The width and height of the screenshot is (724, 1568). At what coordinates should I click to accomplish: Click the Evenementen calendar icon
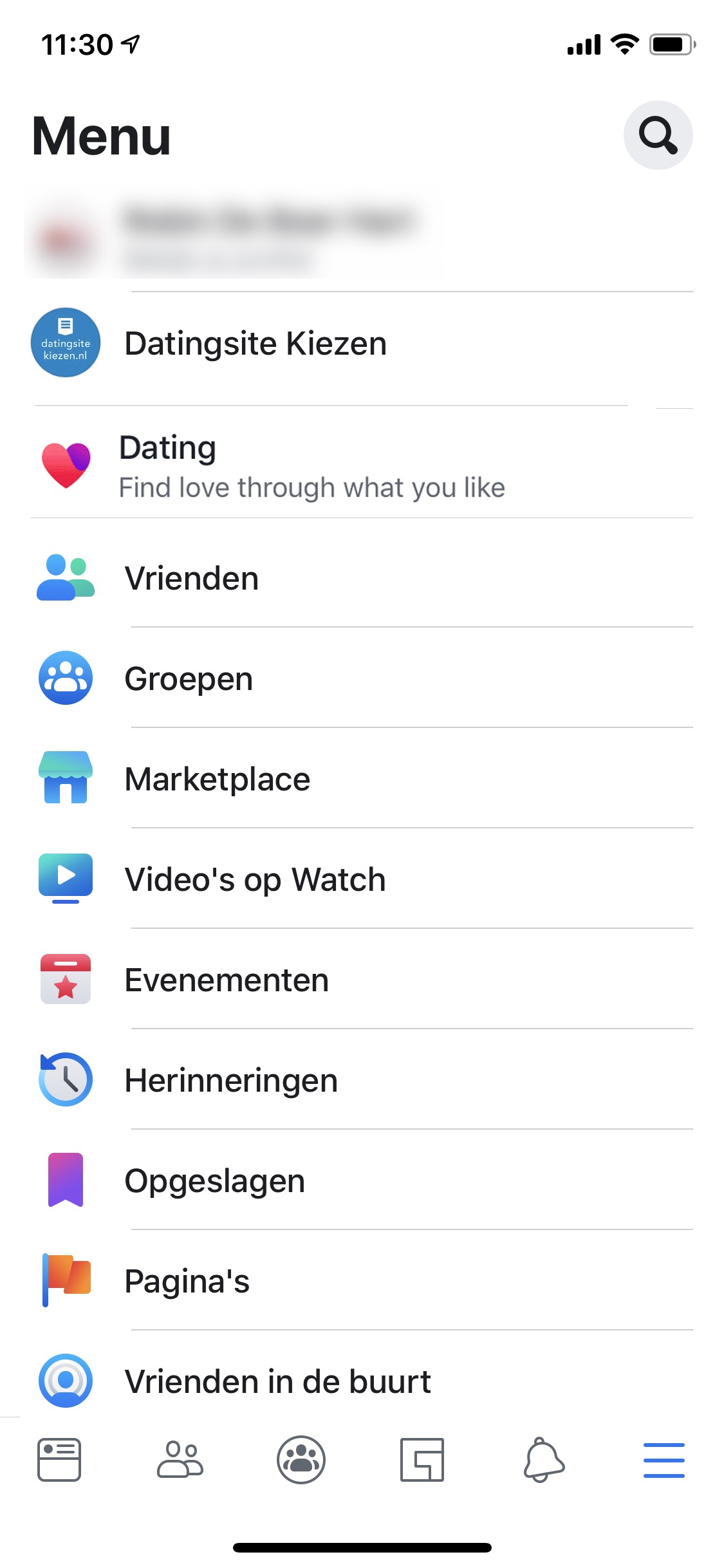(x=64, y=980)
